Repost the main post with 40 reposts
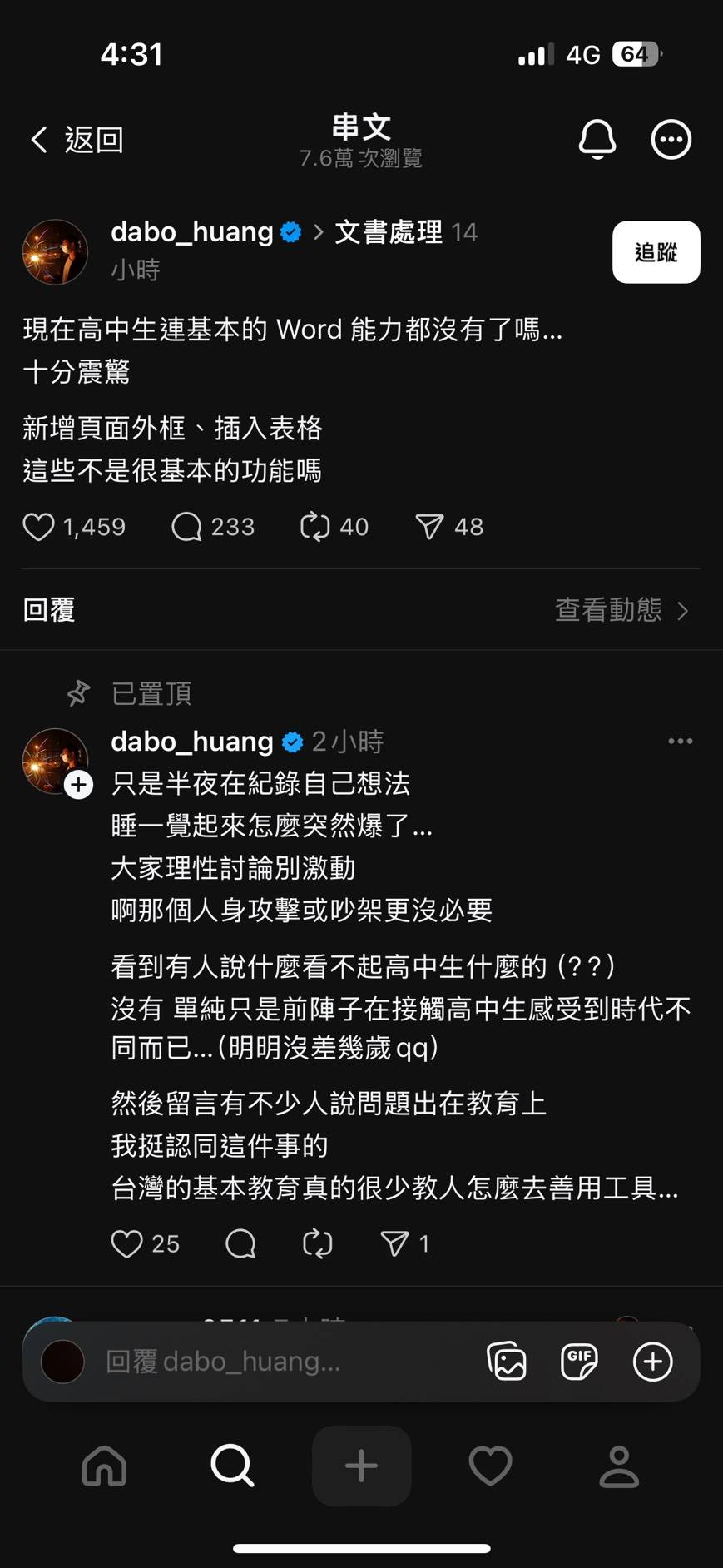 coord(315,527)
